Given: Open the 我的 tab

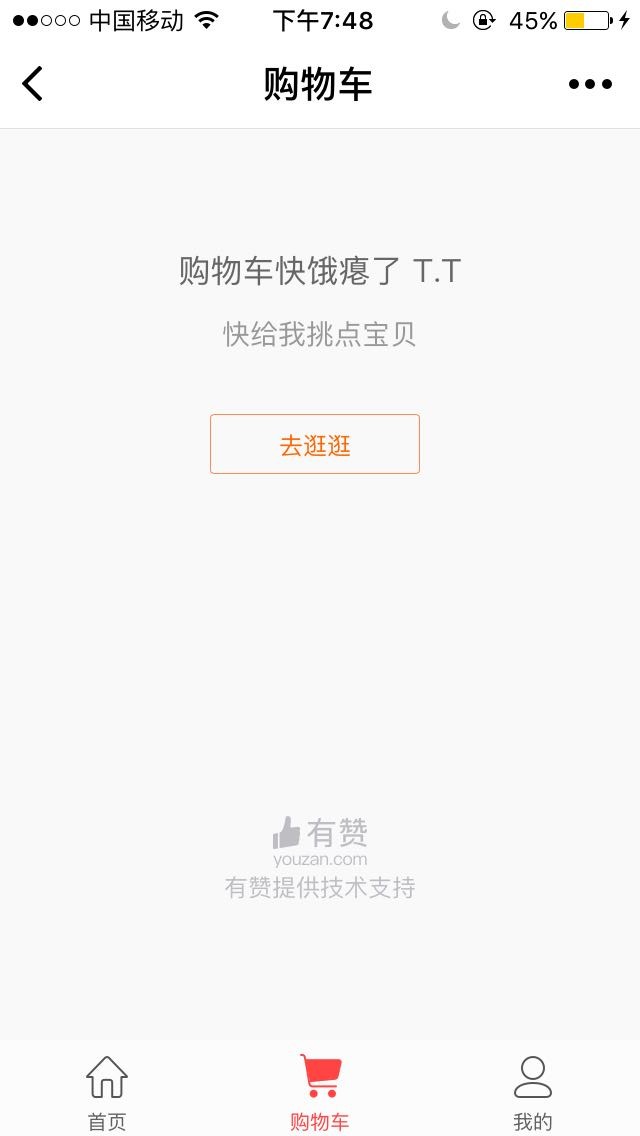Looking at the screenshot, I should (x=532, y=1092).
